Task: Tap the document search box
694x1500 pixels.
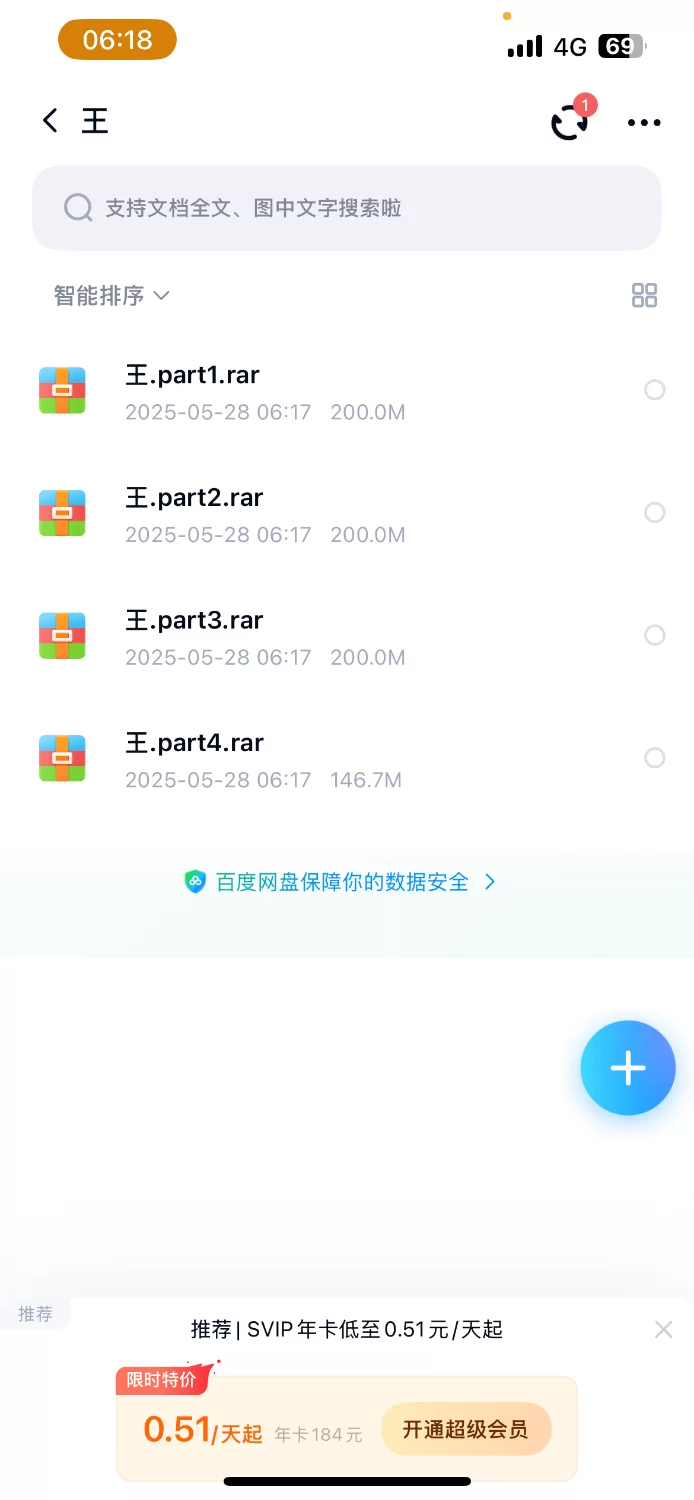Action: pos(347,208)
